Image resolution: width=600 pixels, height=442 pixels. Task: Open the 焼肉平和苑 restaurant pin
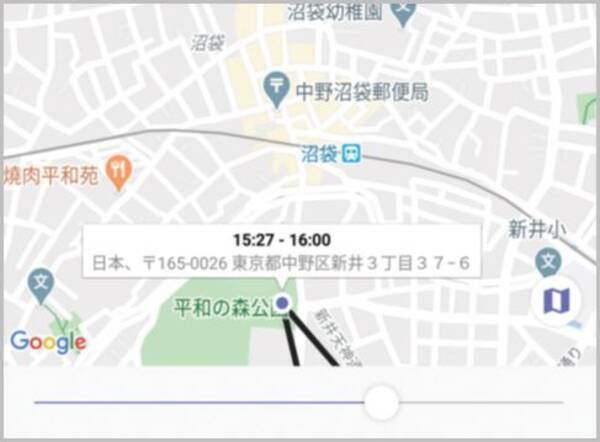point(121,171)
